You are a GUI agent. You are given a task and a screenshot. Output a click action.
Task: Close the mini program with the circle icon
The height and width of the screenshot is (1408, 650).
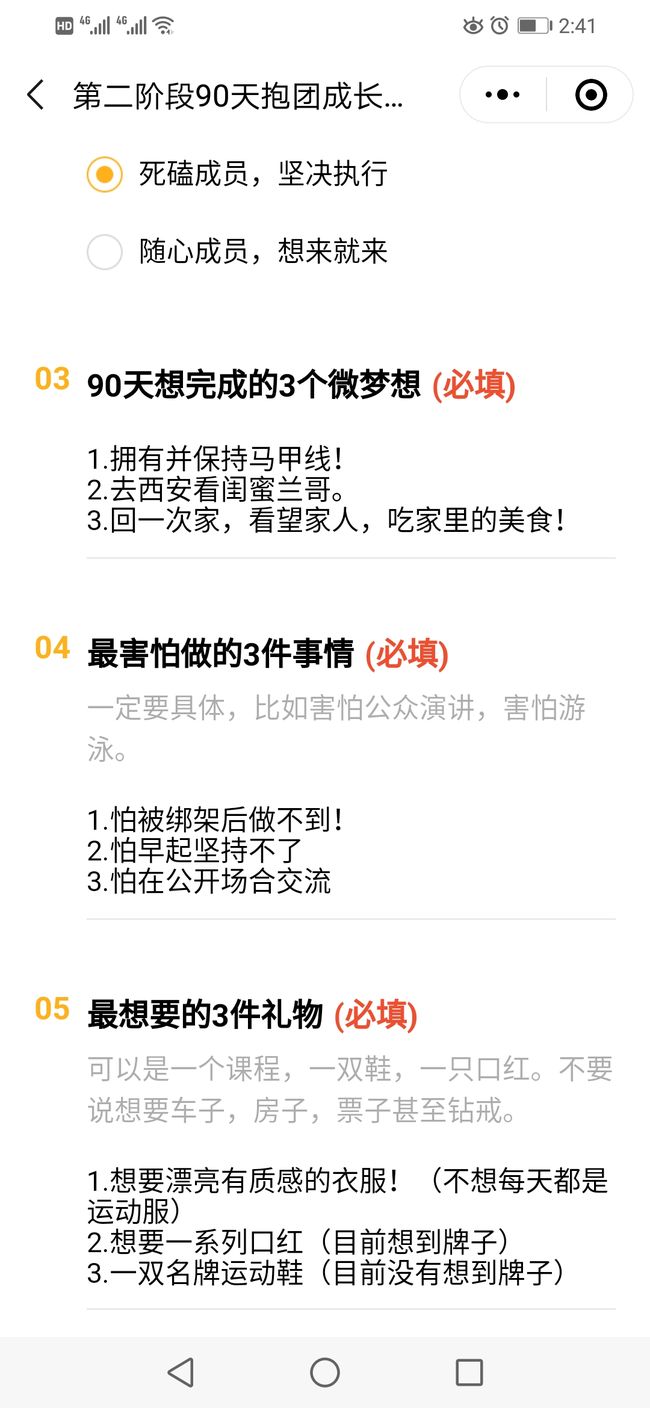click(x=591, y=95)
